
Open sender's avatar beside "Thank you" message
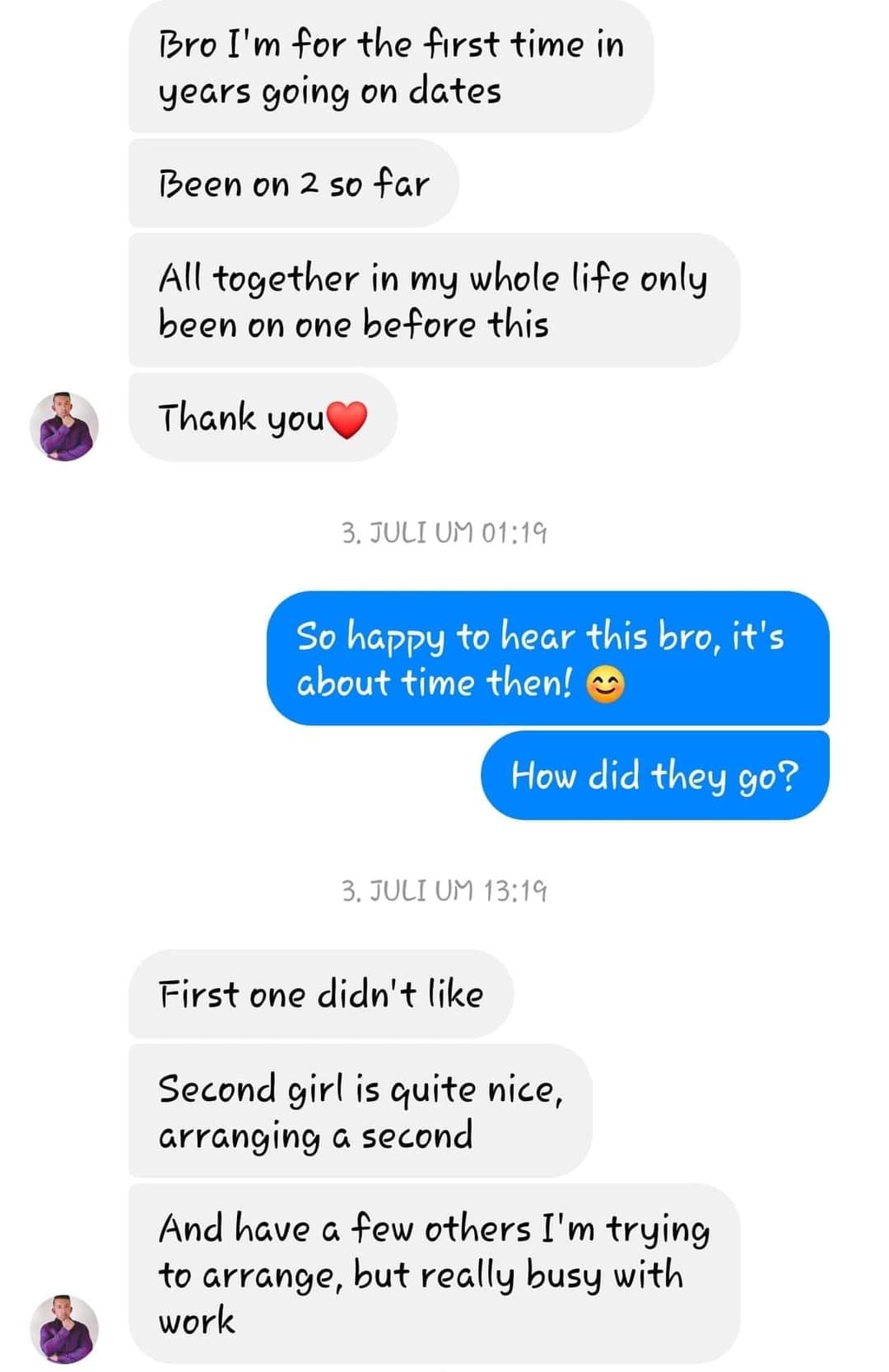64,426
